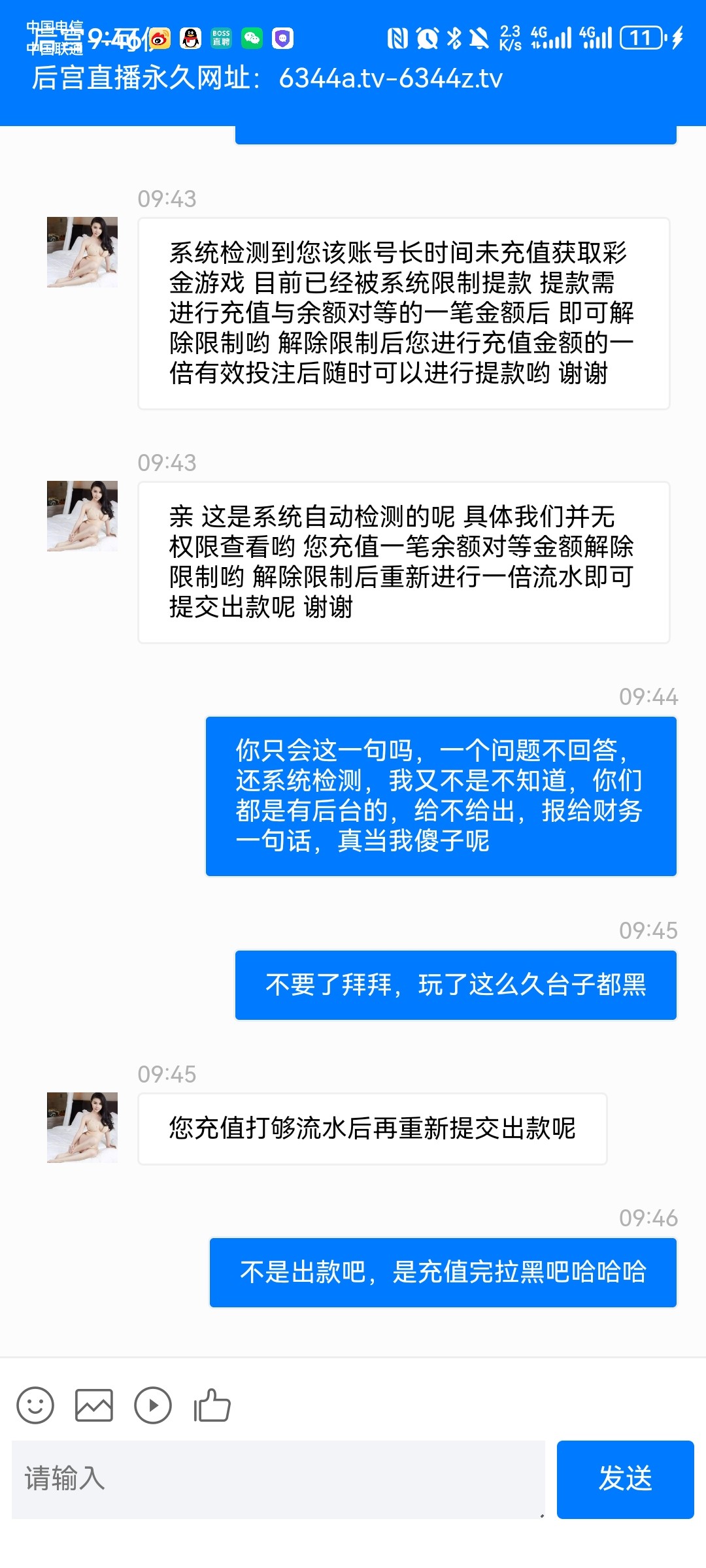Tap the 发送 send button
This screenshot has height=1568, width=706.
(625, 1479)
